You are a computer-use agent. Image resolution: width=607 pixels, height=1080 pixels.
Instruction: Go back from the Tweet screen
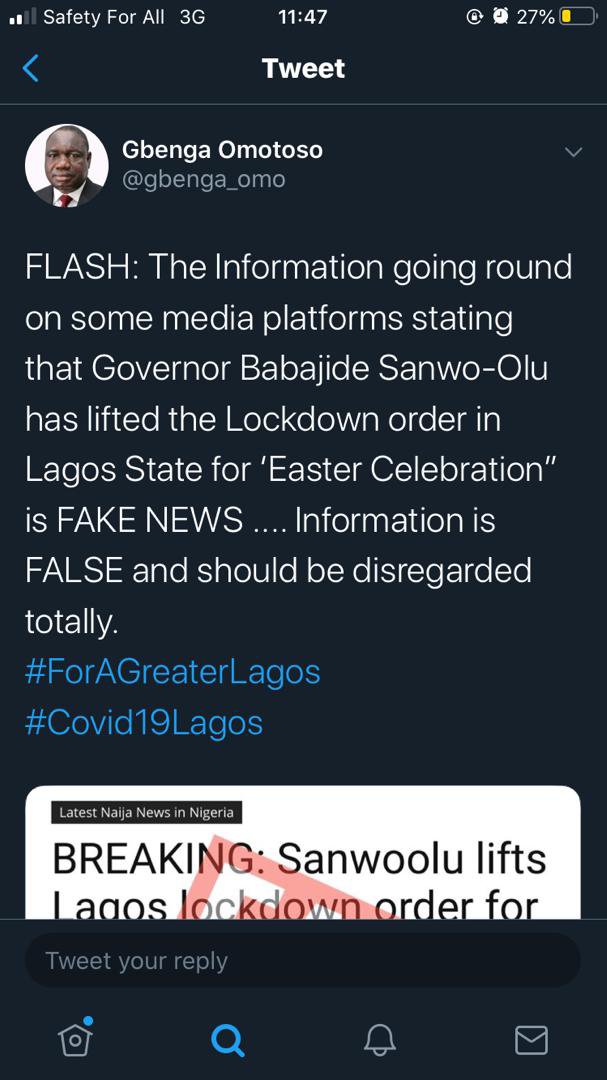coord(31,68)
